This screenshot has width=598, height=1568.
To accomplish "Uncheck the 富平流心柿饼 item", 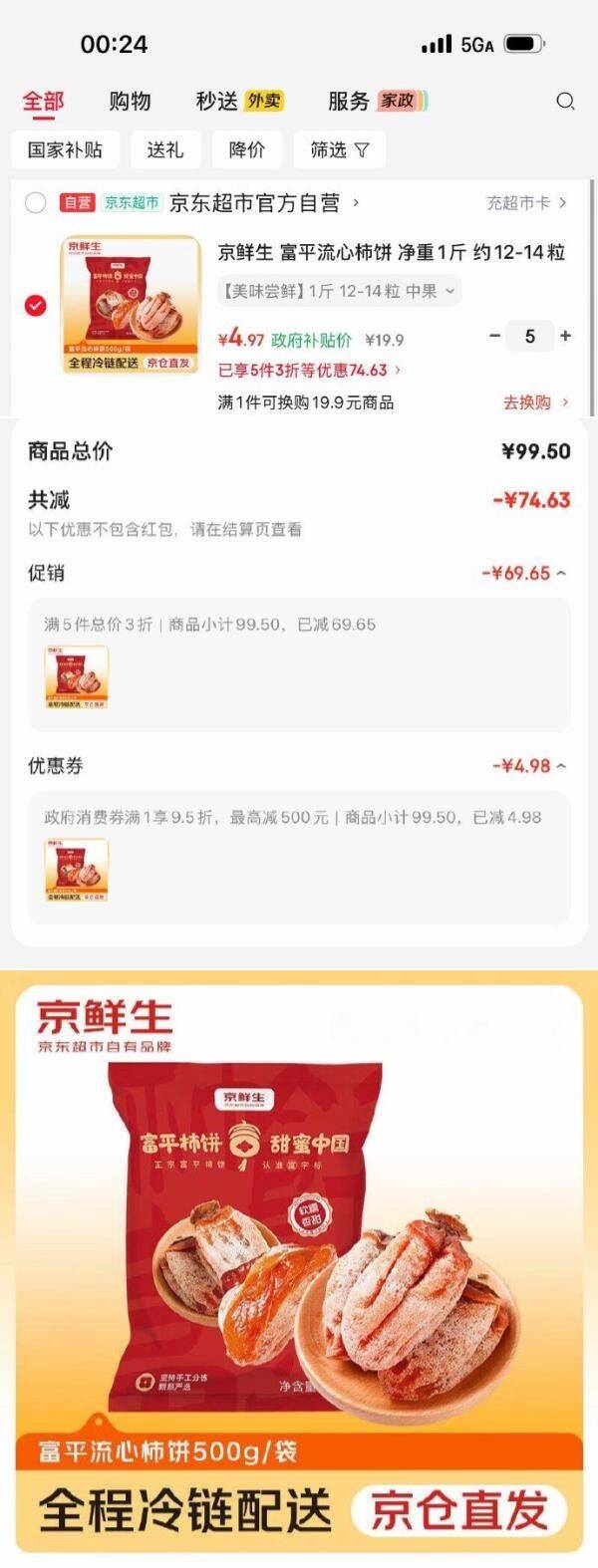I will pyautogui.click(x=36, y=306).
